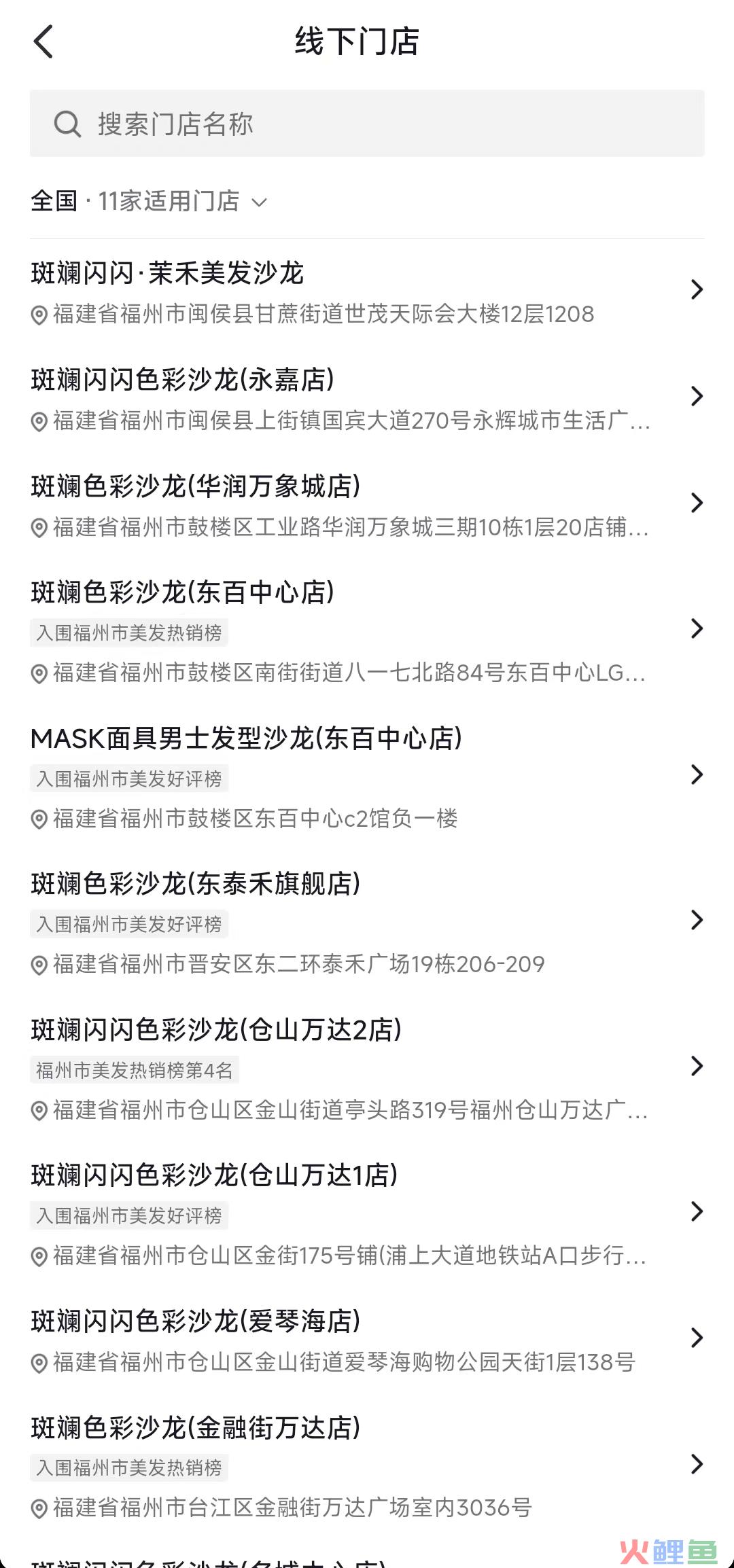Click the 线下门店 page title
The image size is (734, 1568).
point(355,41)
